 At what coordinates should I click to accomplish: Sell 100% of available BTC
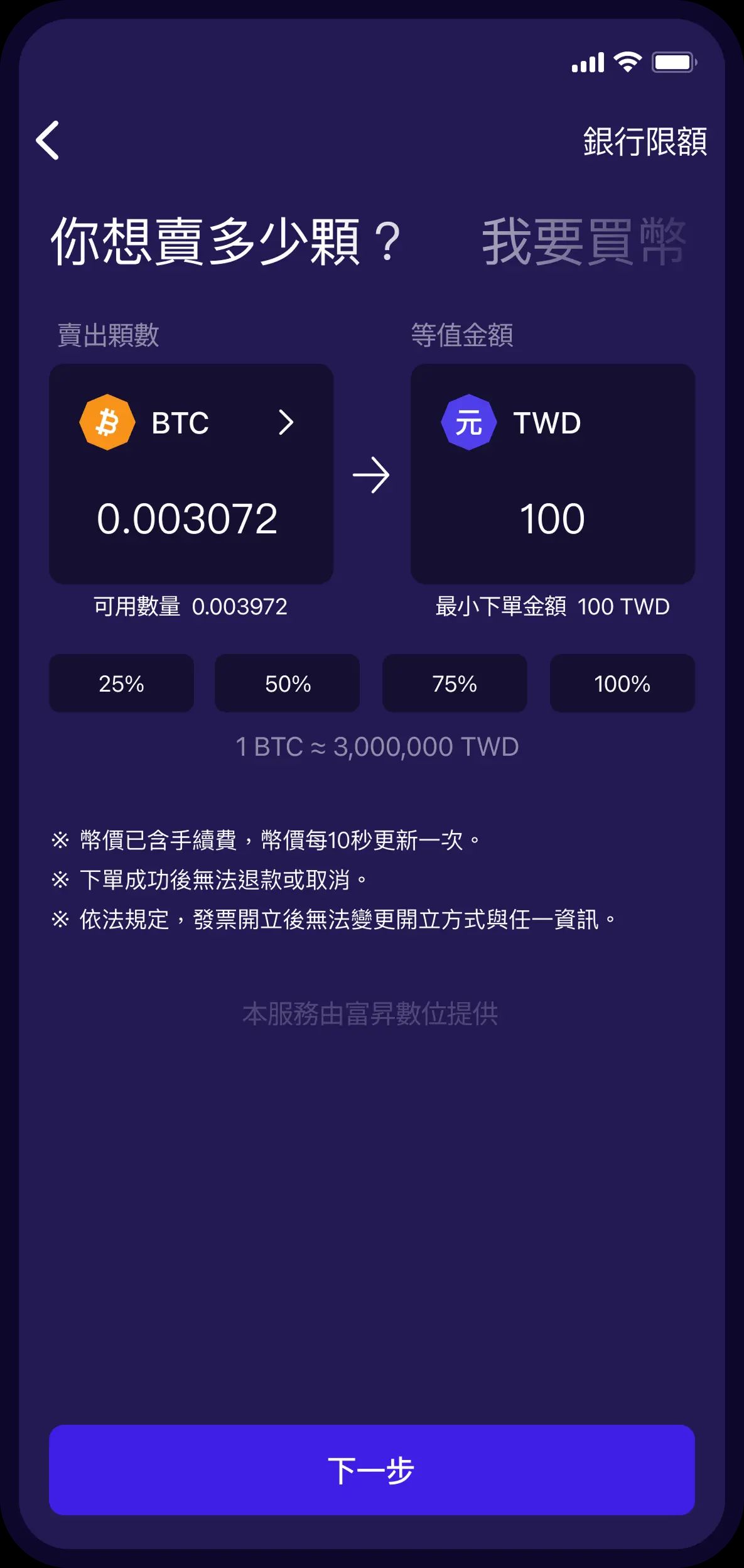click(622, 683)
